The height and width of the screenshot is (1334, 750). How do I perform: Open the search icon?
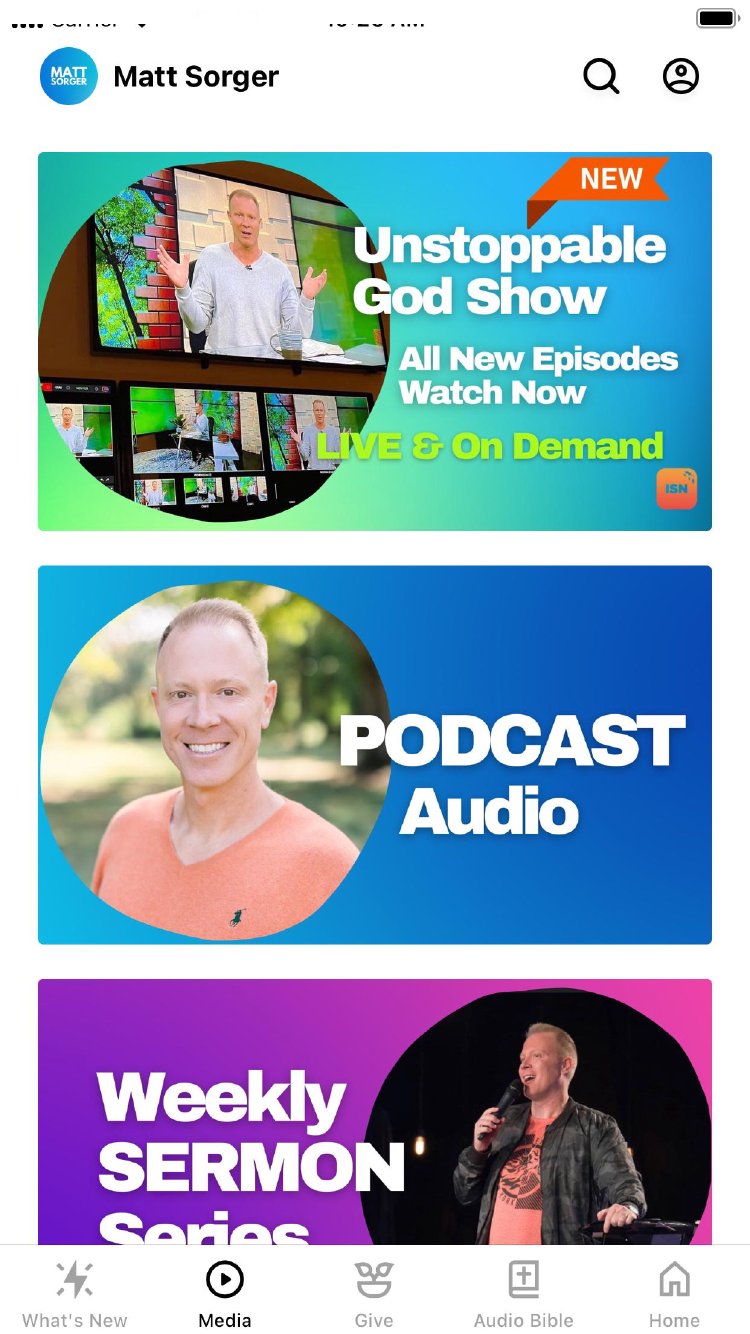[x=601, y=76]
